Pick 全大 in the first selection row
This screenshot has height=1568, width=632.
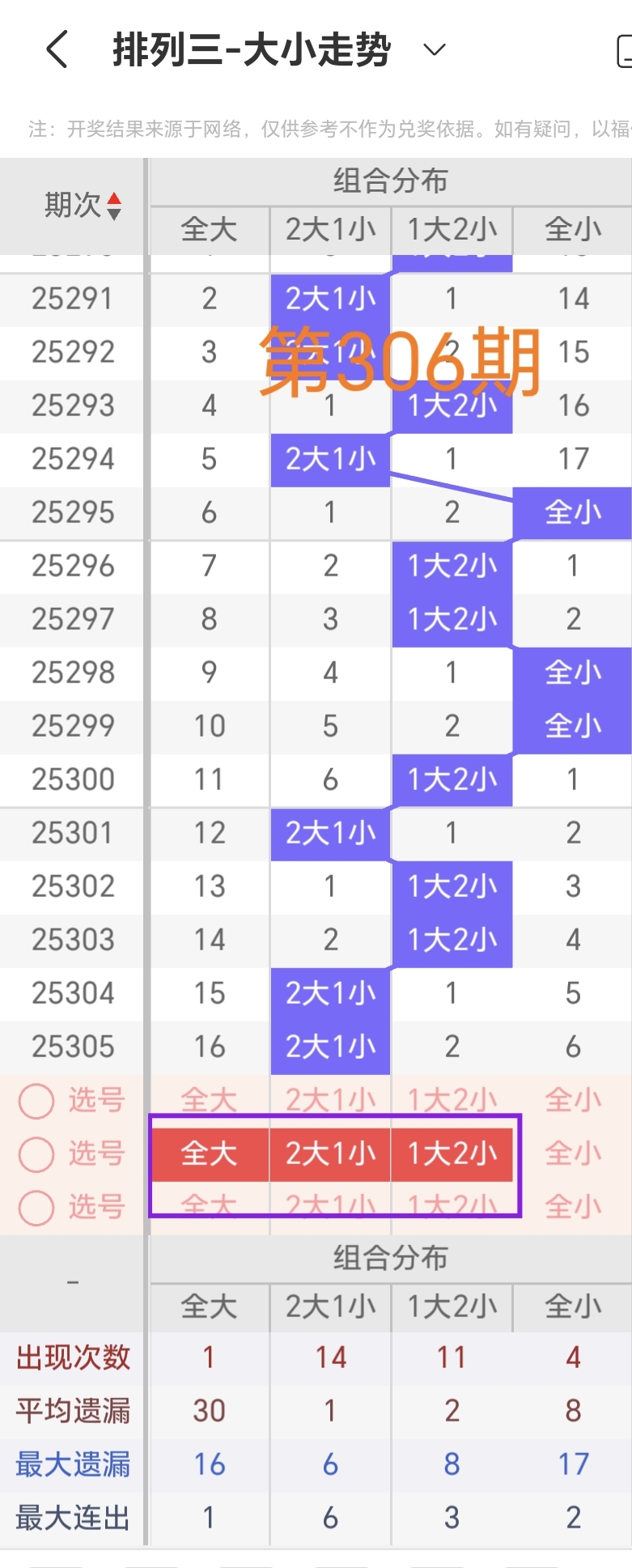click(x=208, y=1101)
